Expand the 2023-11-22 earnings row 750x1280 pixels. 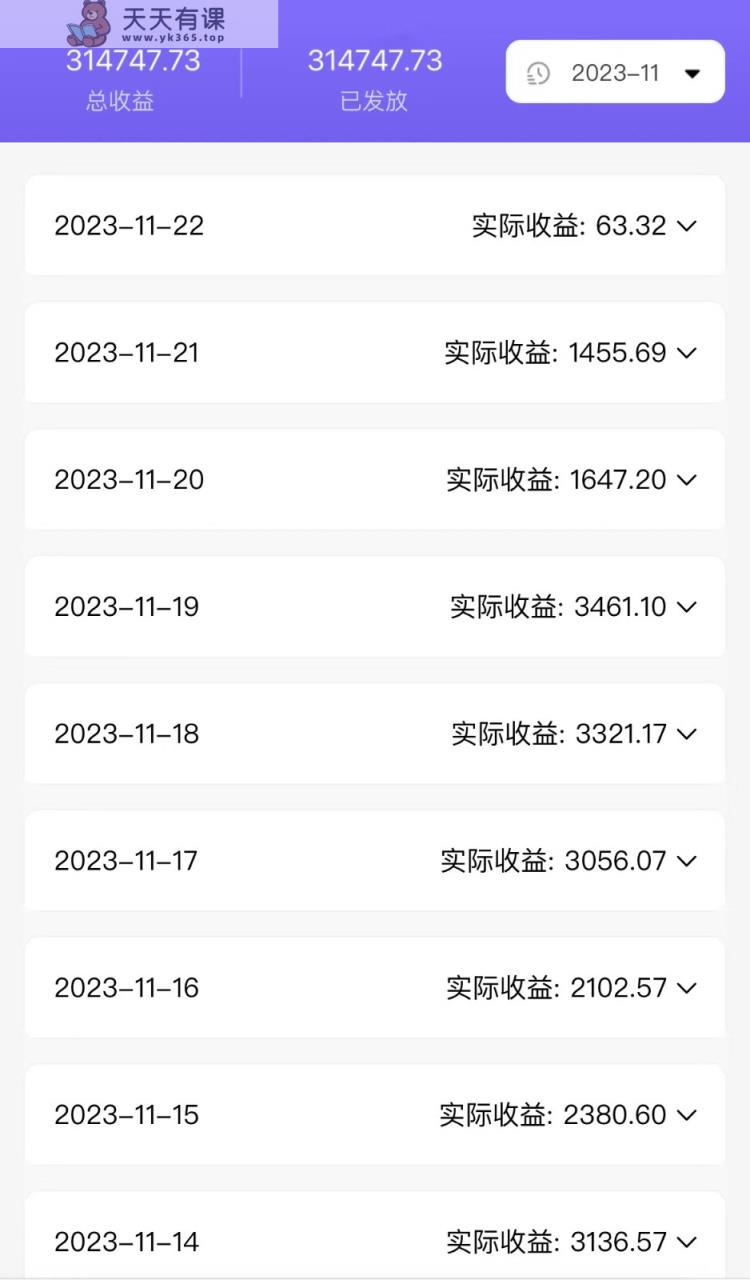click(x=375, y=225)
